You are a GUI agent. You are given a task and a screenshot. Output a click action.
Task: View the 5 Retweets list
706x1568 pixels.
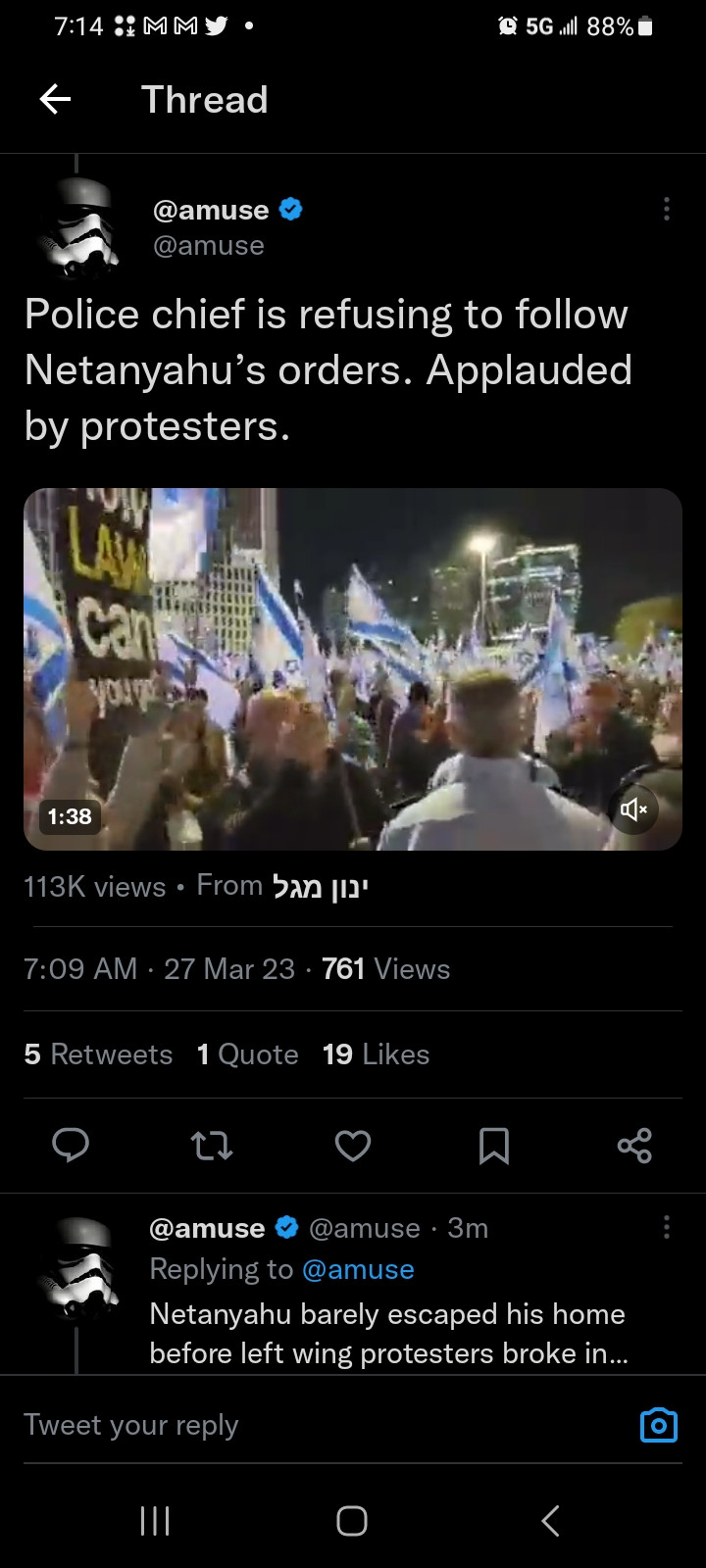98,1054
